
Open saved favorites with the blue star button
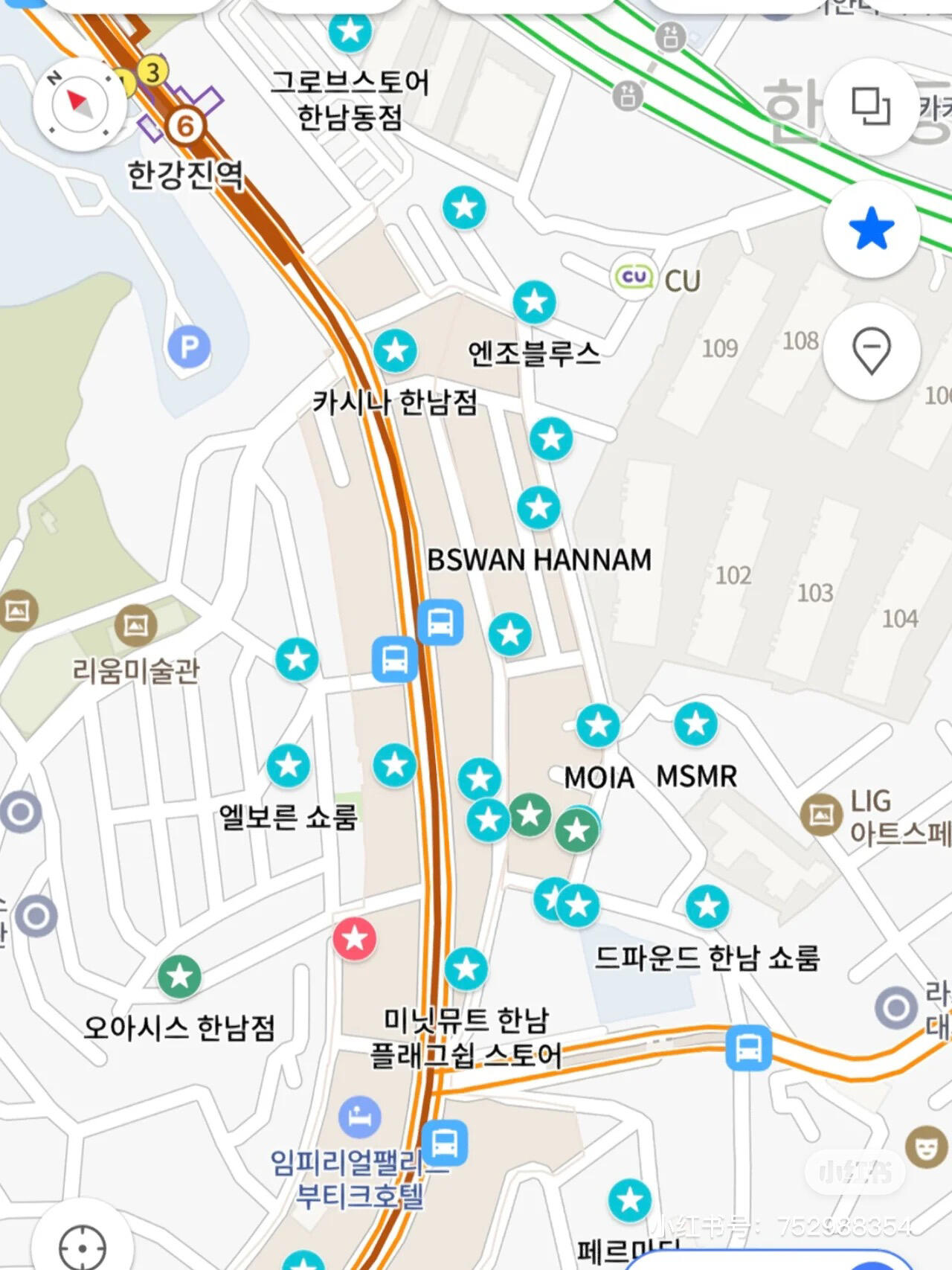coord(871,229)
